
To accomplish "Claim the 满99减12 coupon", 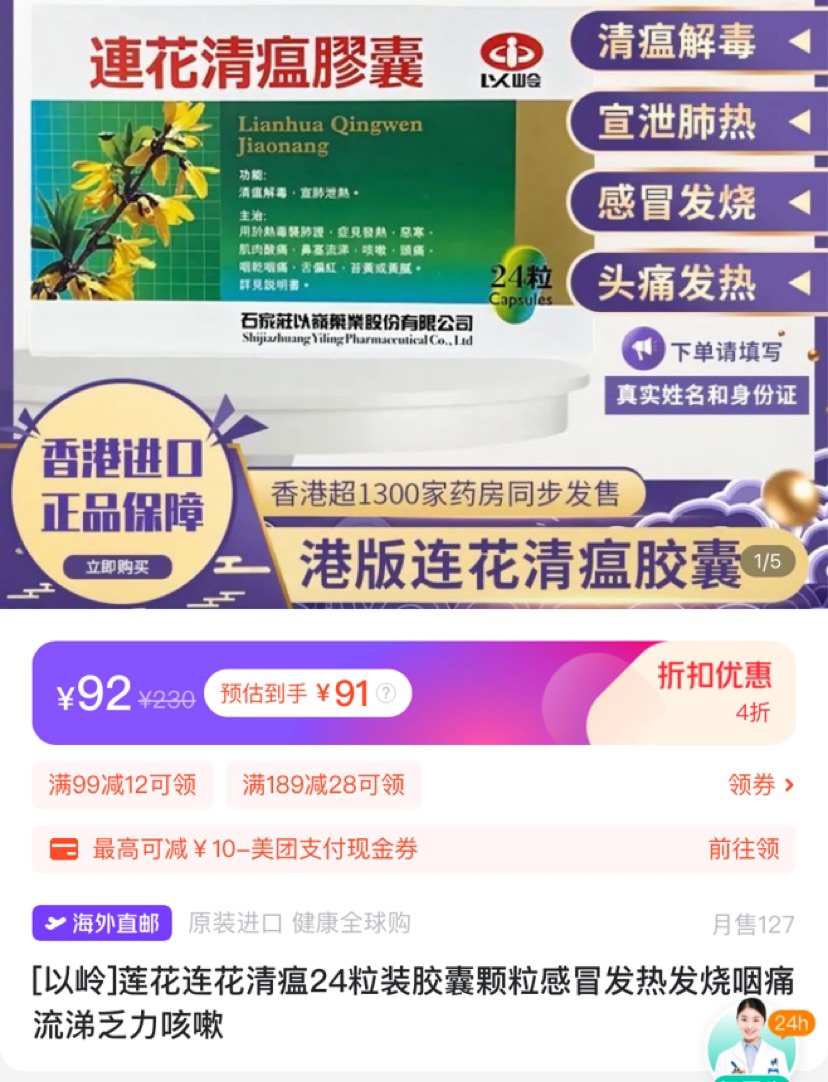I will pos(123,785).
